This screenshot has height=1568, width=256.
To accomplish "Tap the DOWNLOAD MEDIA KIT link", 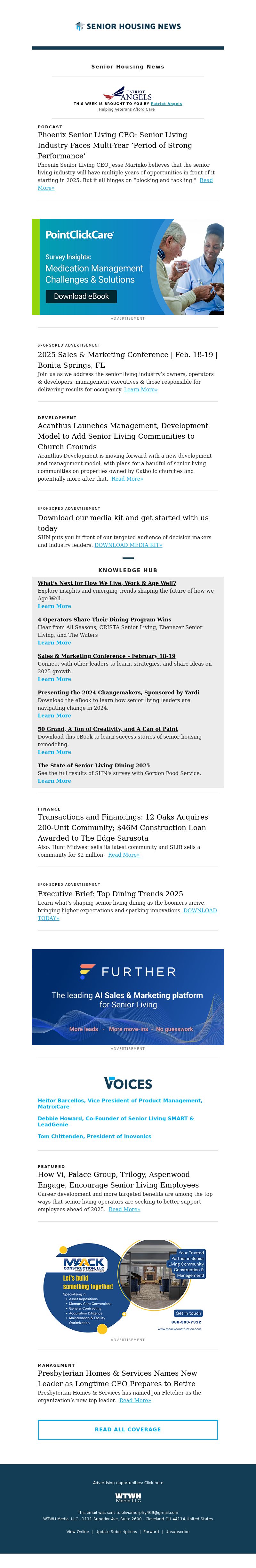I will pyautogui.click(x=128, y=545).
